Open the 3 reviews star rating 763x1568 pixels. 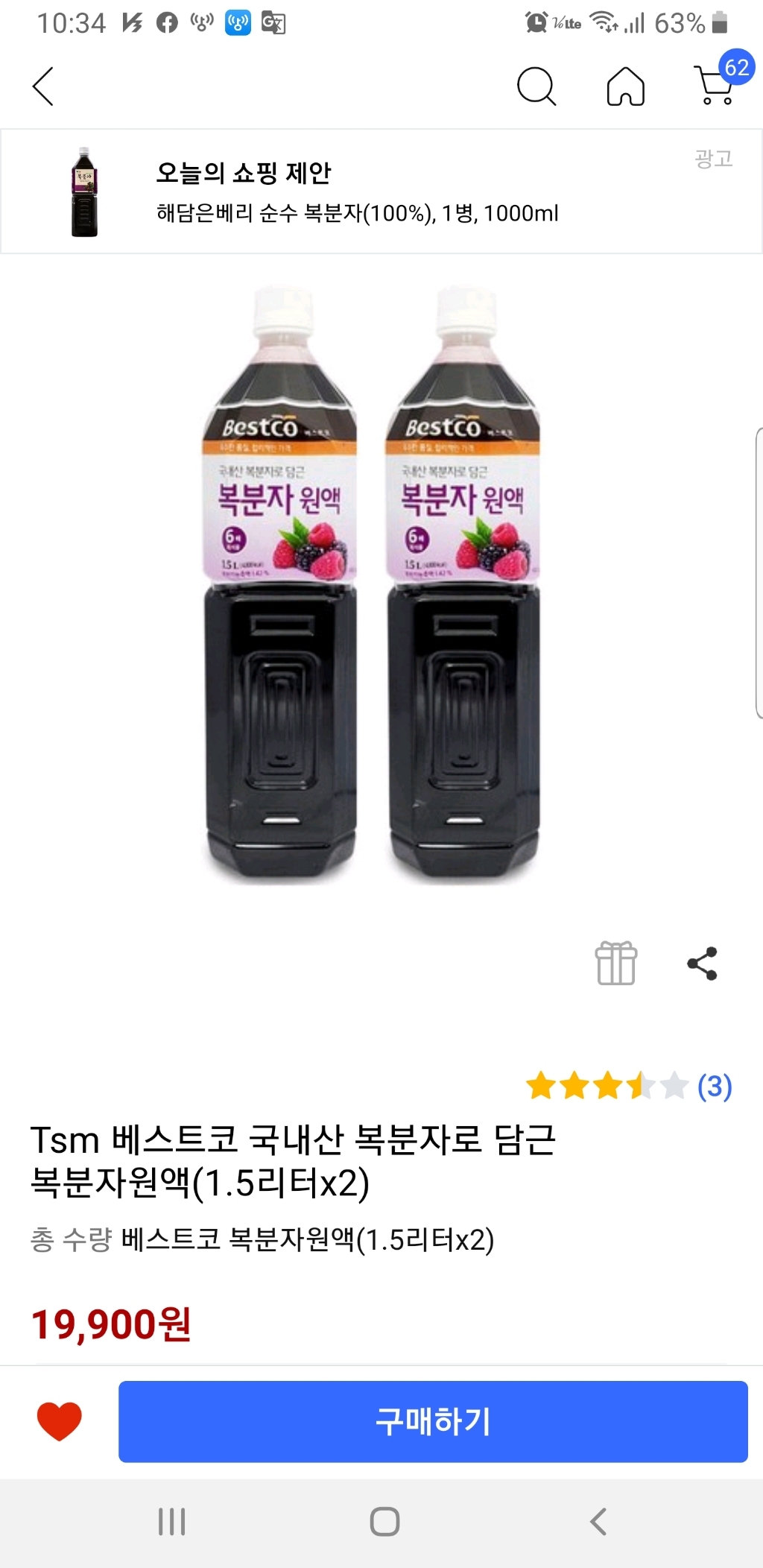click(x=630, y=1086)
